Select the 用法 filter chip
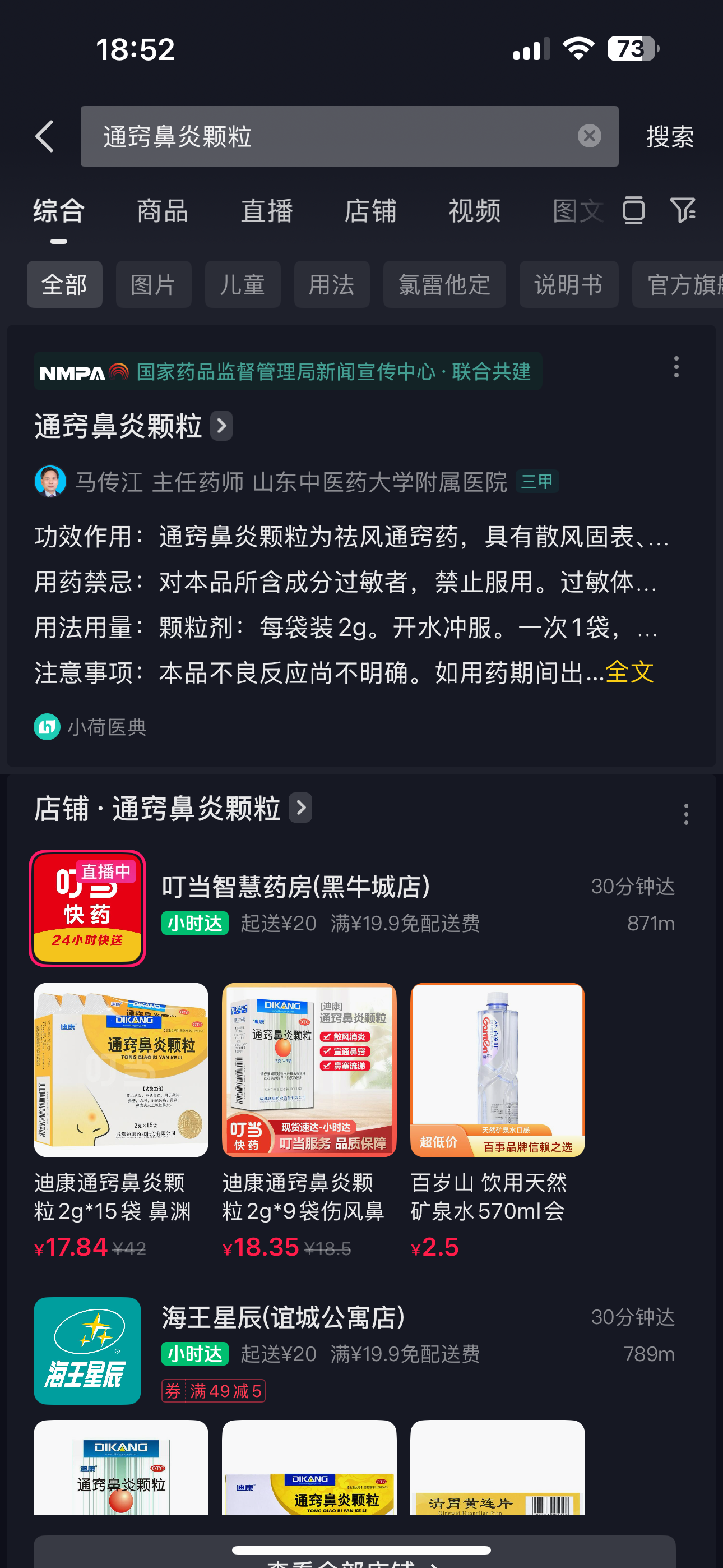This screenshot has width=723, height=1568. tap(332, 284)
